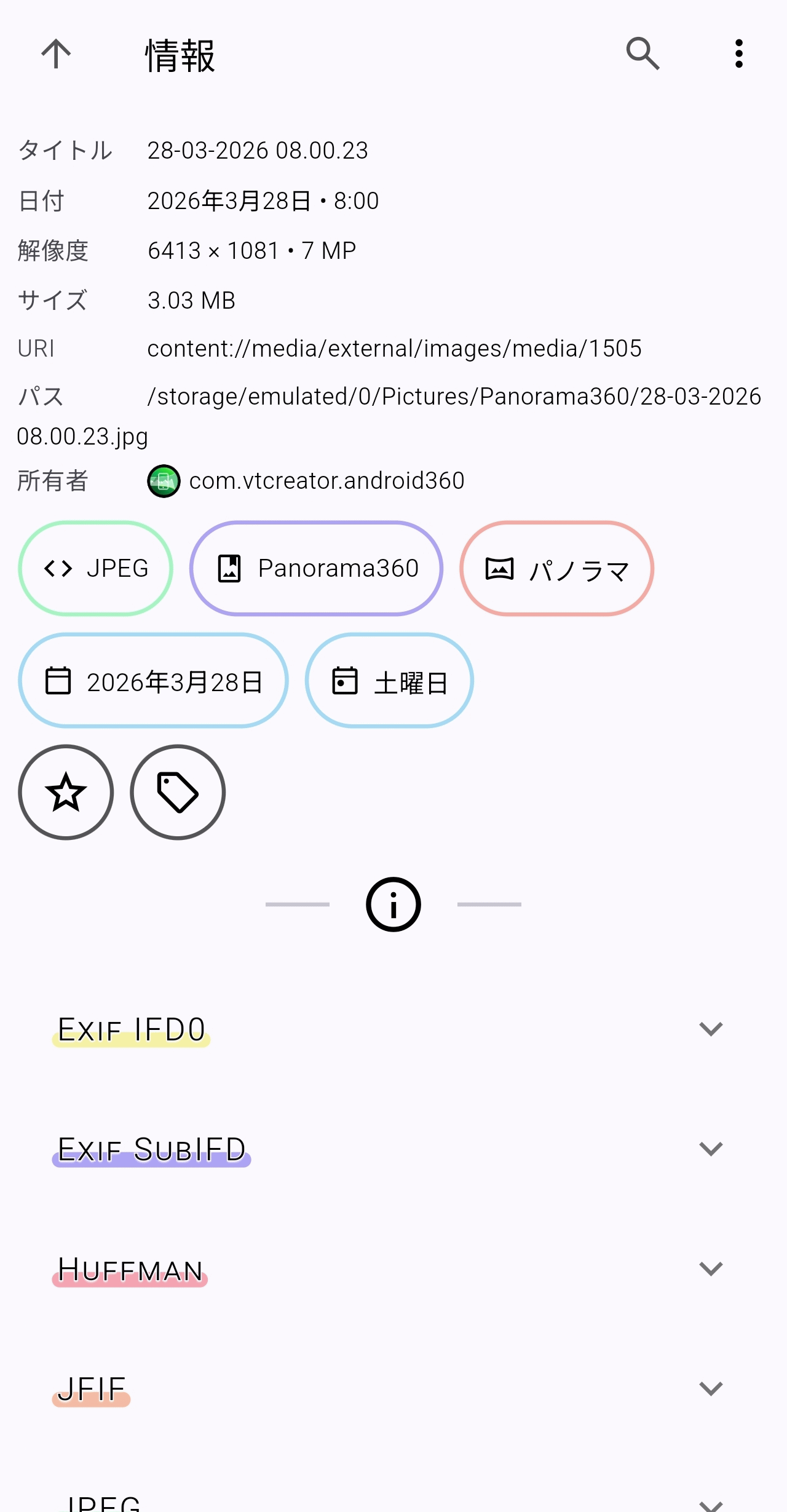This screenshot has width=787, height=1512.
Task: Select the JPEG filter chip
Action: point(96,568)
